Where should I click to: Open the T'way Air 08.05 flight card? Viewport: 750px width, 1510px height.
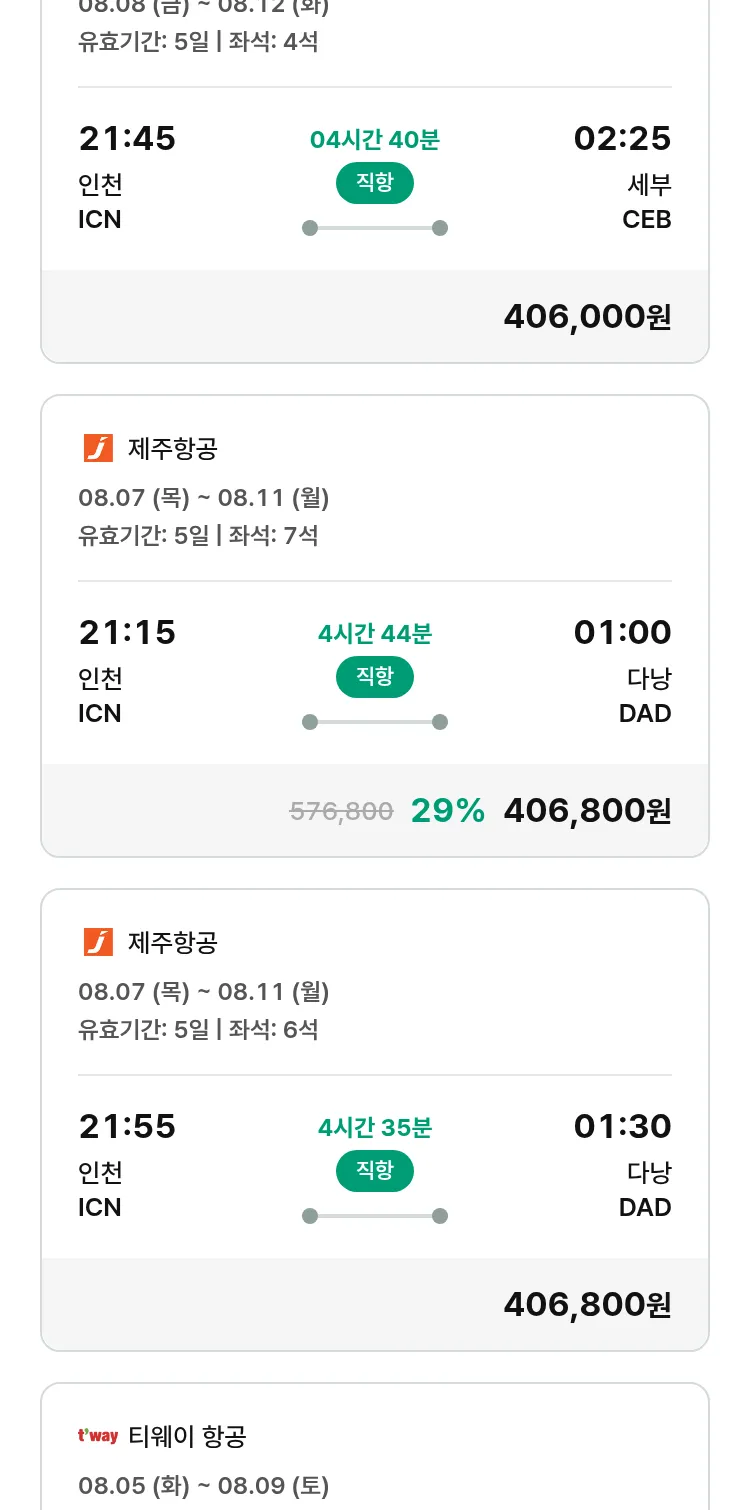(x=375, y=1446)
